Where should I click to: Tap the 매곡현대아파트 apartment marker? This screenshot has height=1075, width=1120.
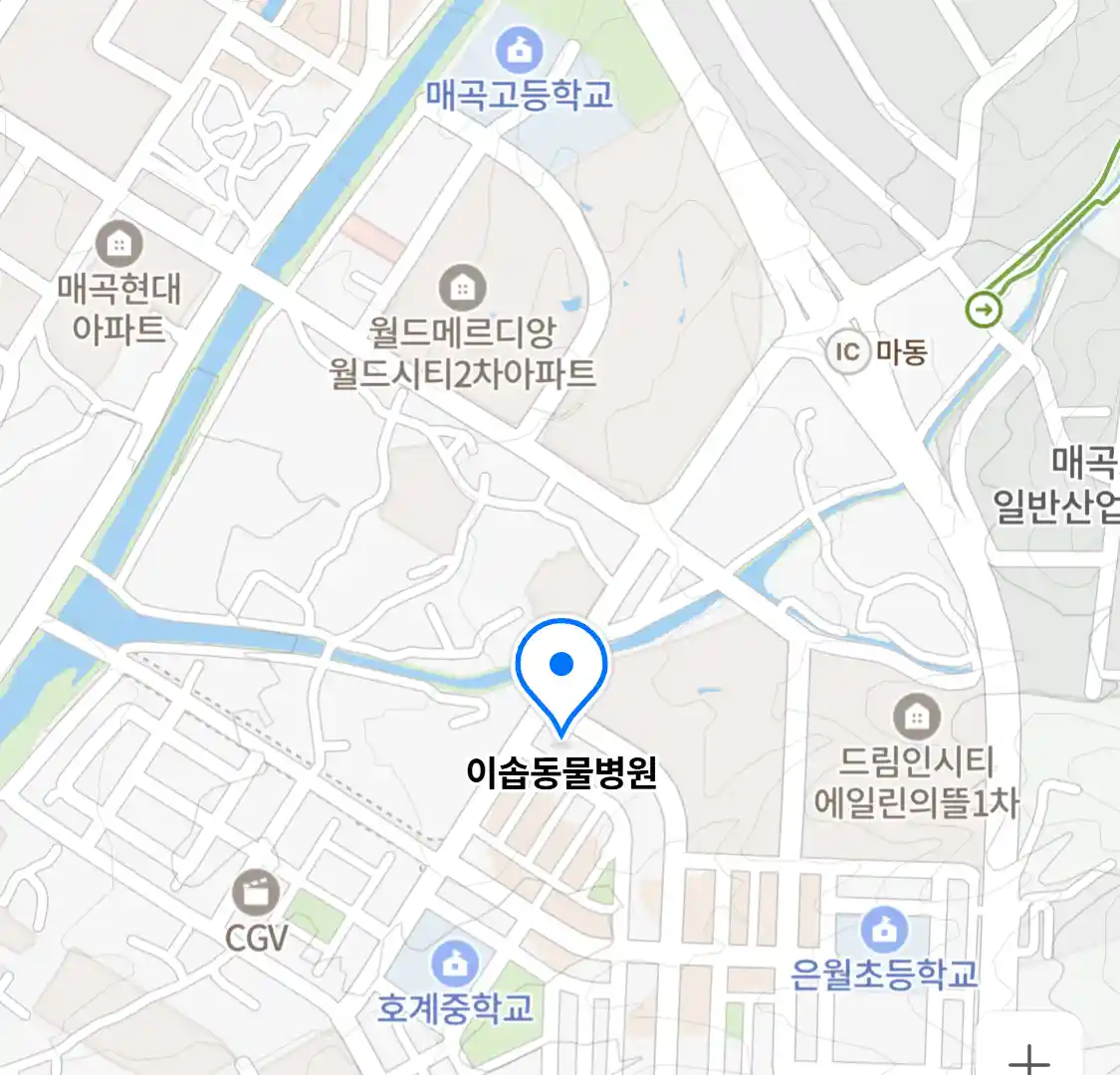pyautogui.click(x=119, y=245)
